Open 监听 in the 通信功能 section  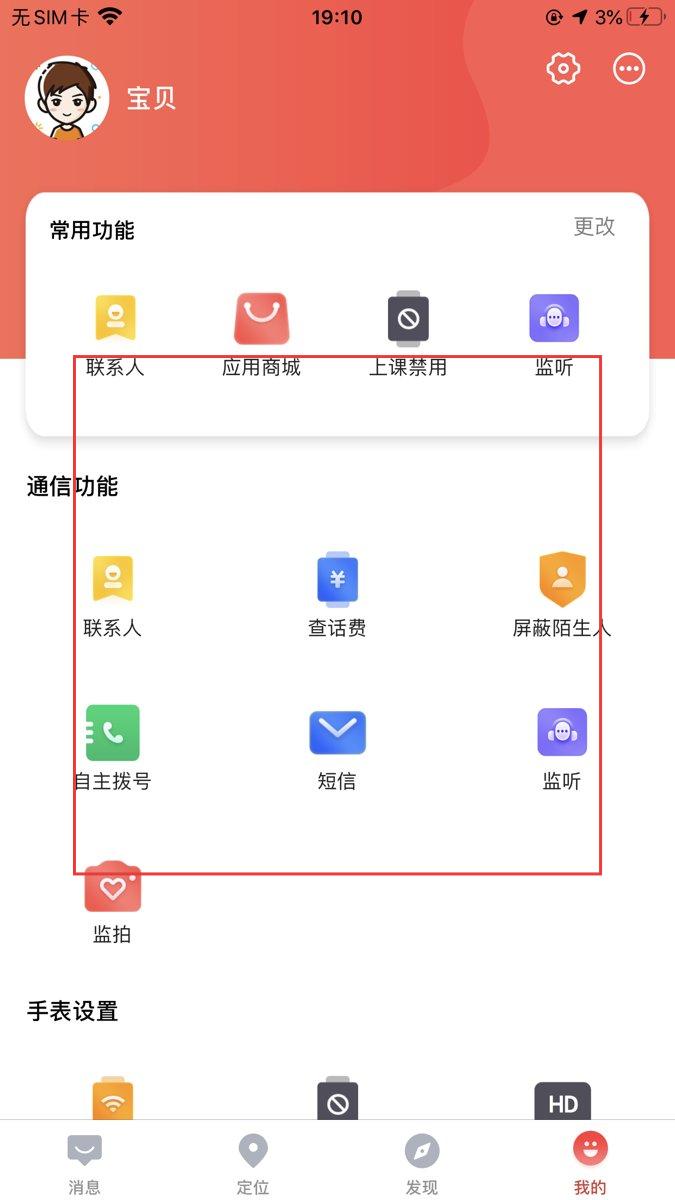(562, 749)
